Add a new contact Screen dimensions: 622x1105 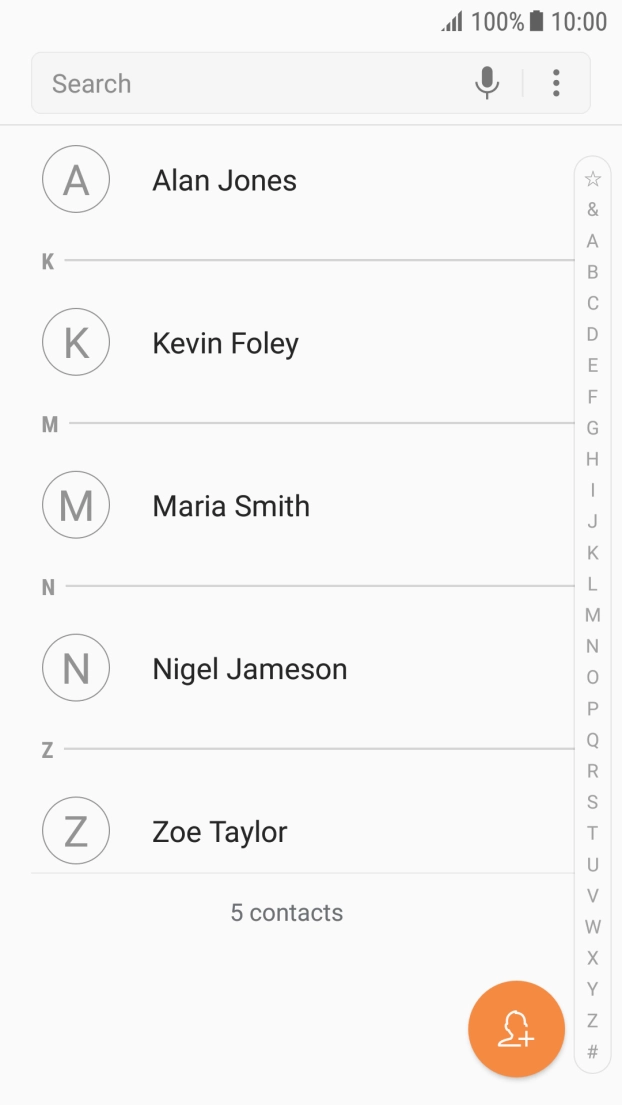[516, 1029]
